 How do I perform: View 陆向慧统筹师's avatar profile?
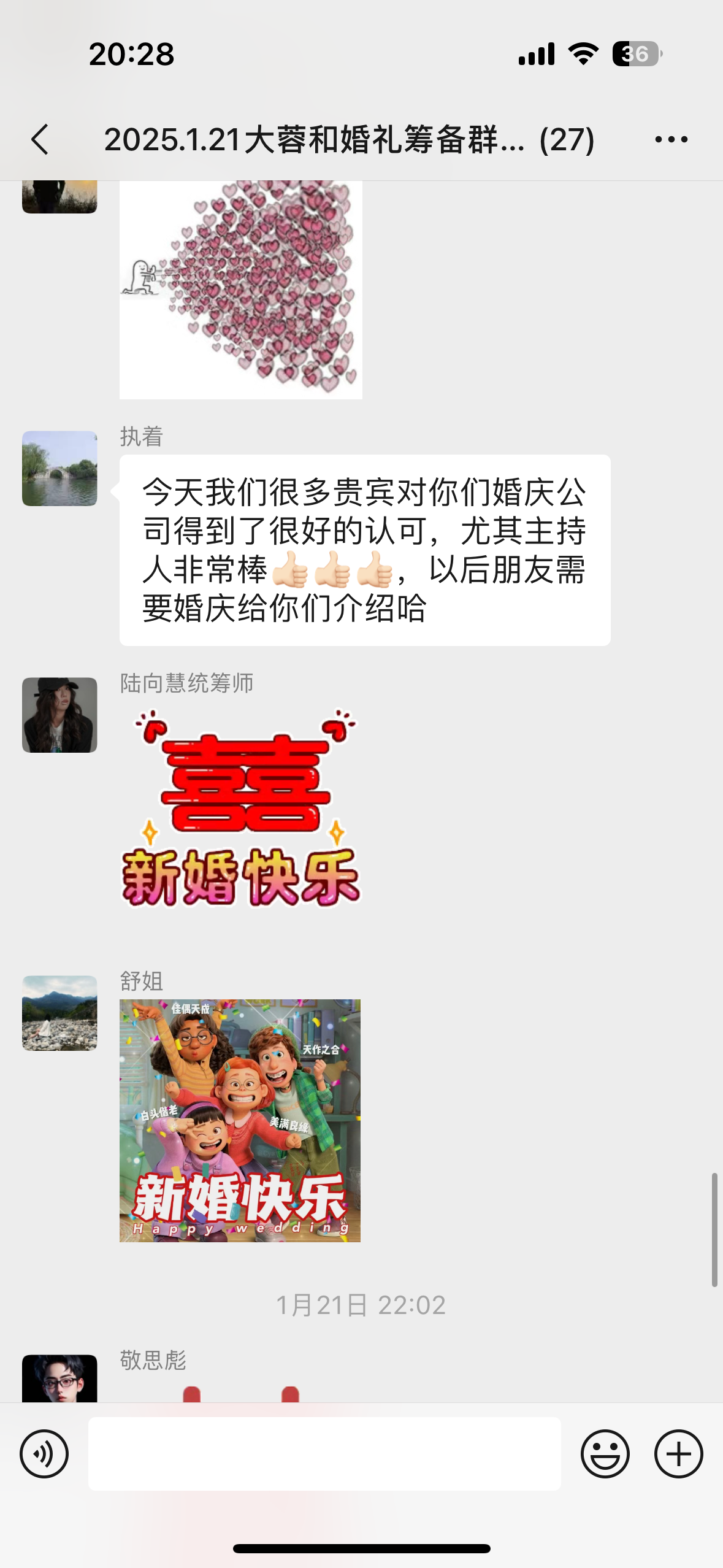[59, 715]
